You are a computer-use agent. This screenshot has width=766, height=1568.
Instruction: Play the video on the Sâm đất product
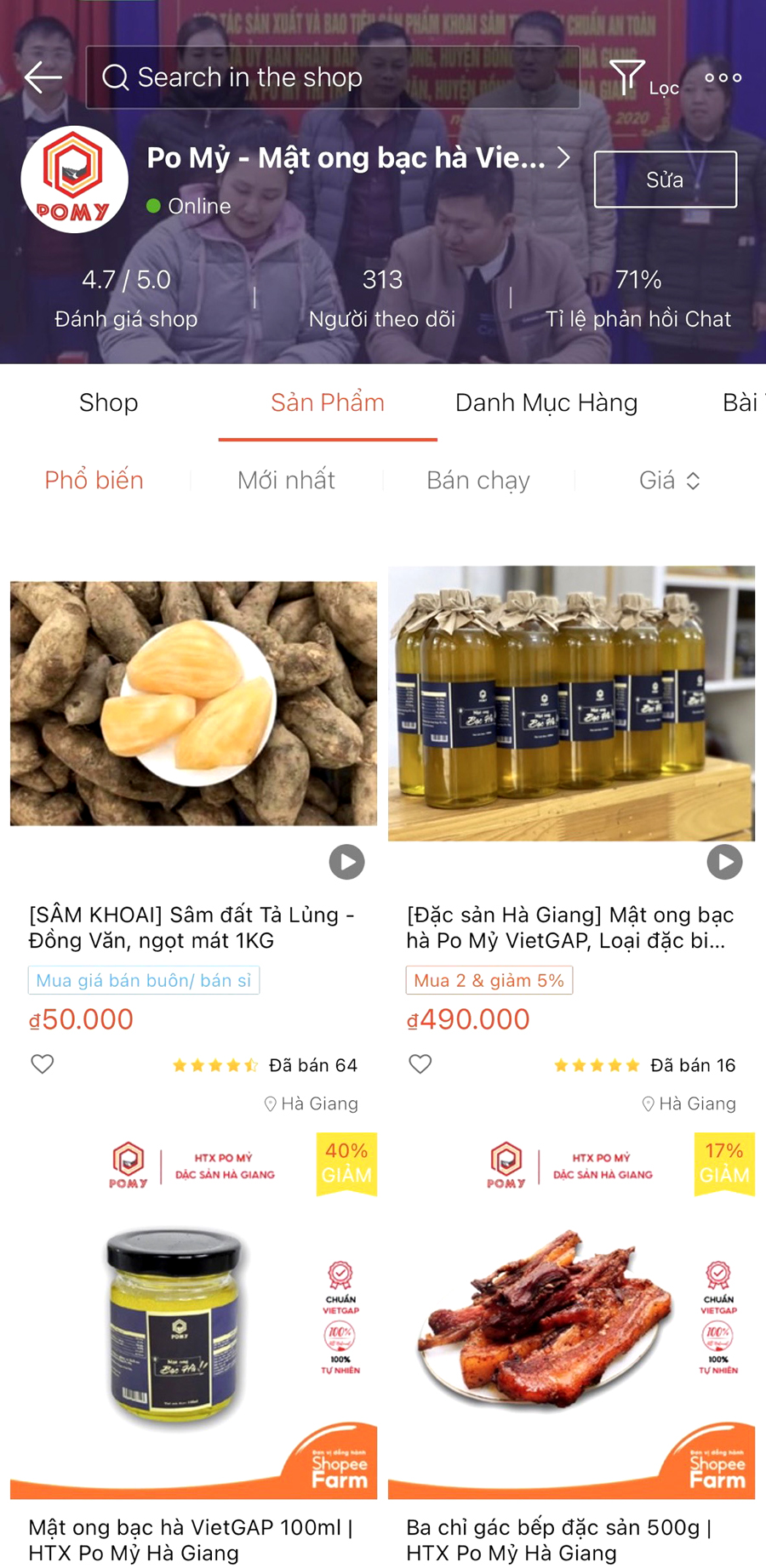(x=346, y=862)
